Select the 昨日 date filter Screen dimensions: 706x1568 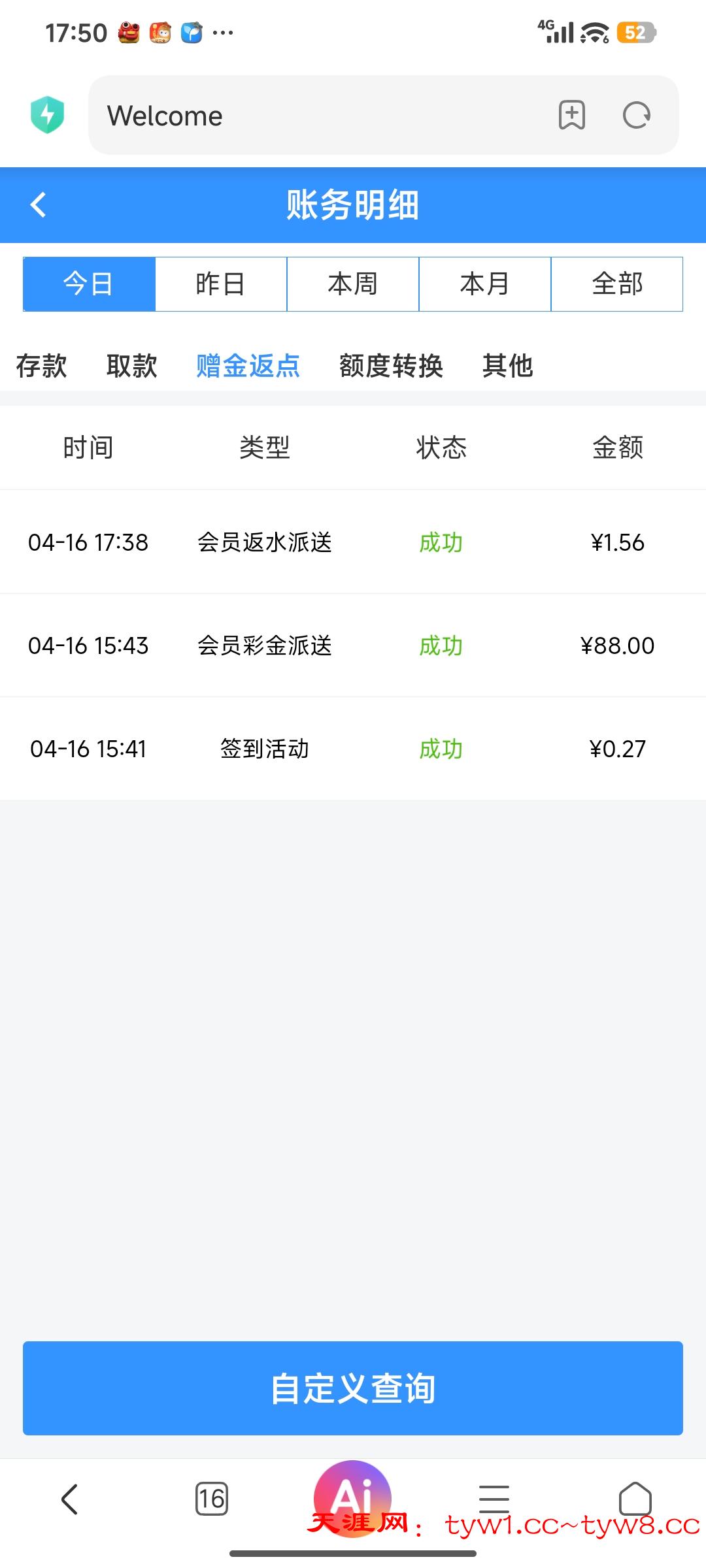[221, 284]
